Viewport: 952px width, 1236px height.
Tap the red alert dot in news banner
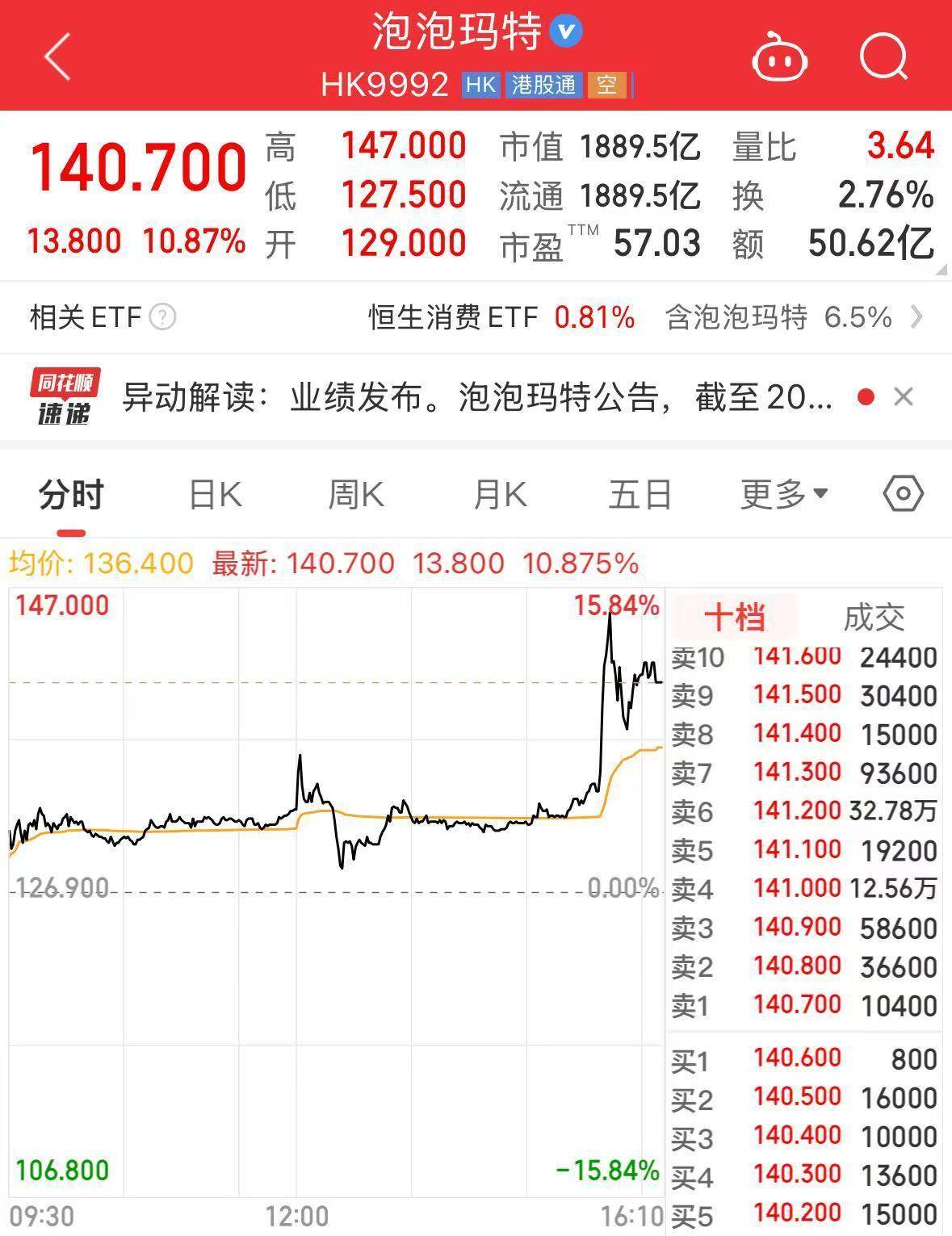[x=865, y=396]
